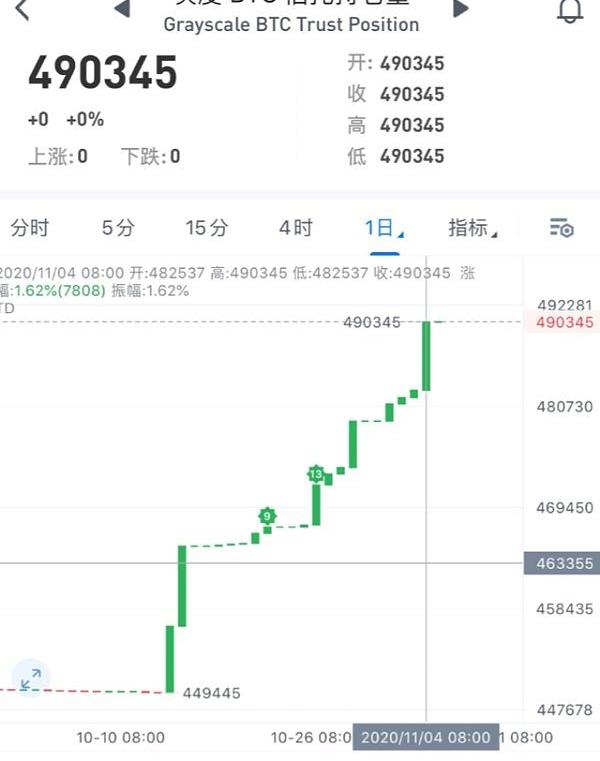Select the 5分 interval
The height and width of the screenshot is (761, 600).
pyautogui.click(x=117, y=228)
